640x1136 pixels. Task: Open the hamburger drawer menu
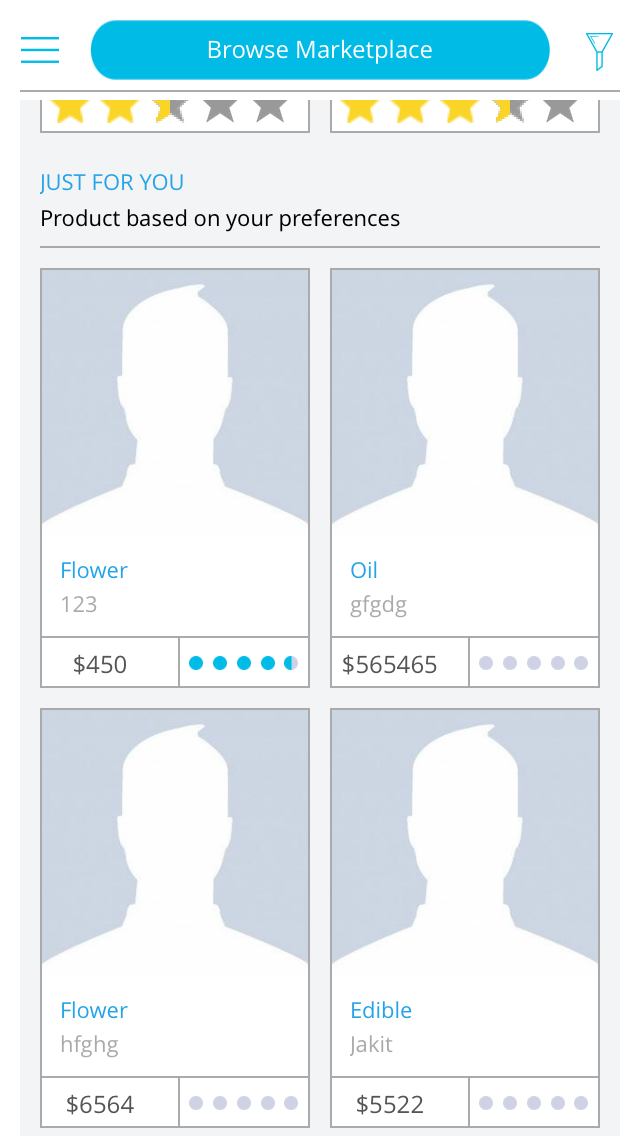coord(40,49)
